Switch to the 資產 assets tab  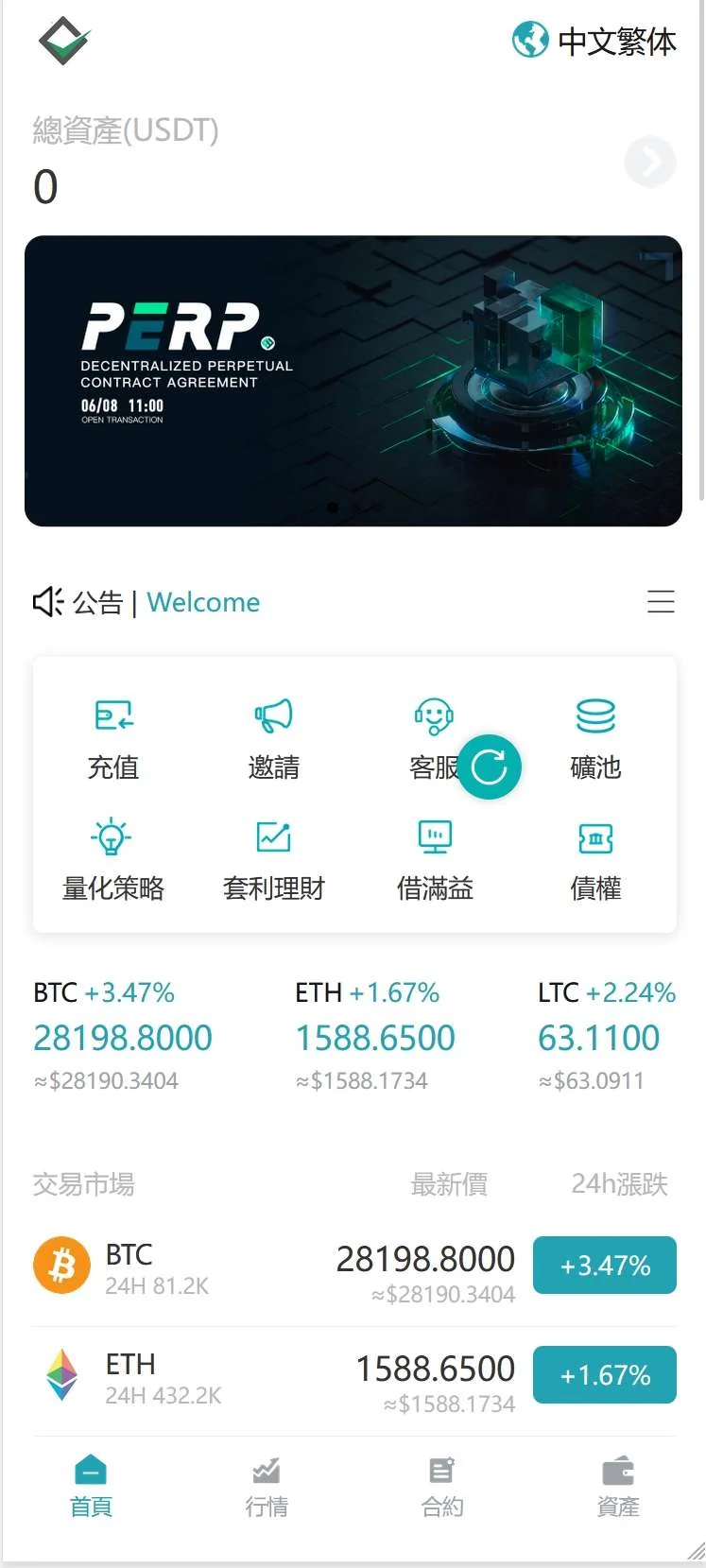(618, 1487)
